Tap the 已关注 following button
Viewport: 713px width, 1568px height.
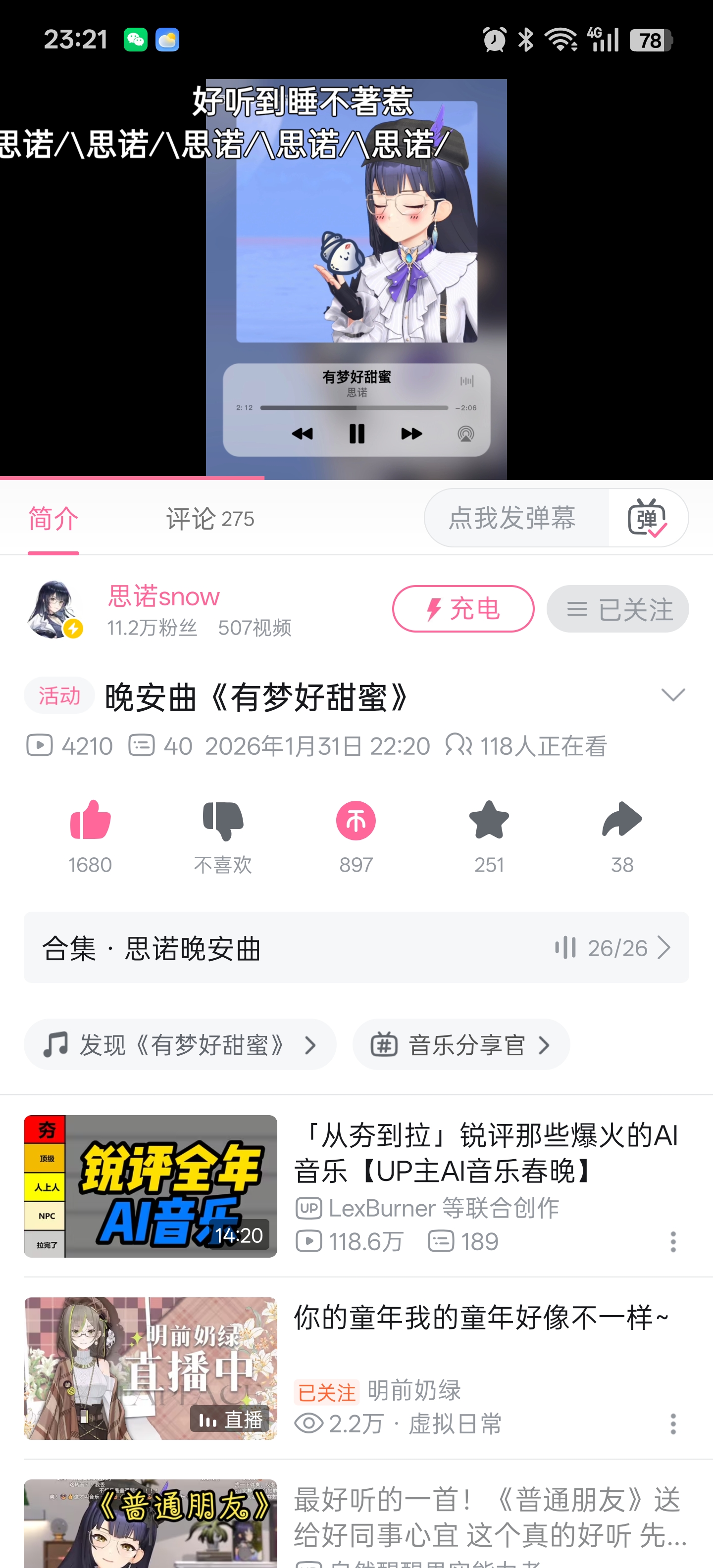[617, 609]
